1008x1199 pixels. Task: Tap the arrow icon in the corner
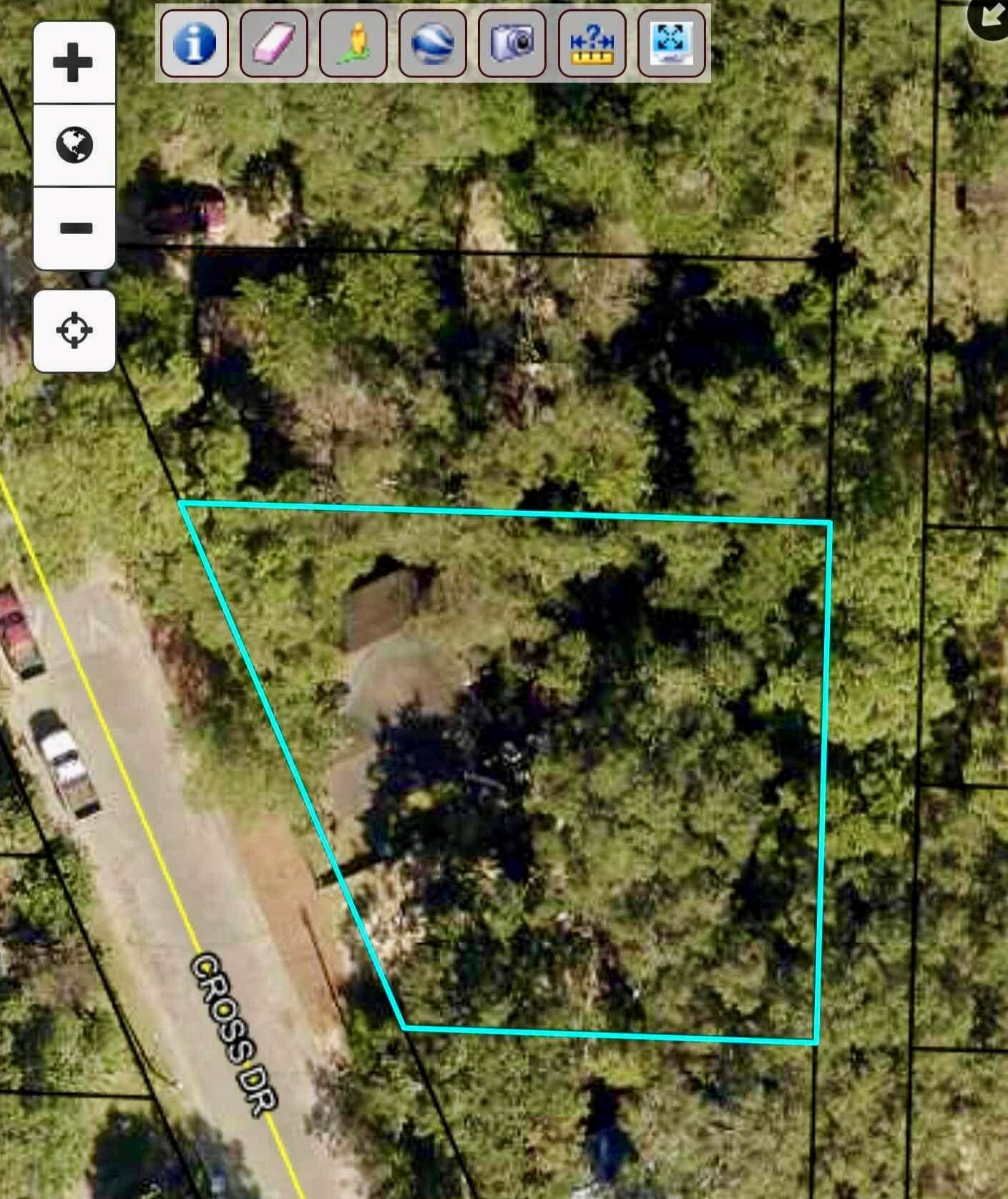992,17
